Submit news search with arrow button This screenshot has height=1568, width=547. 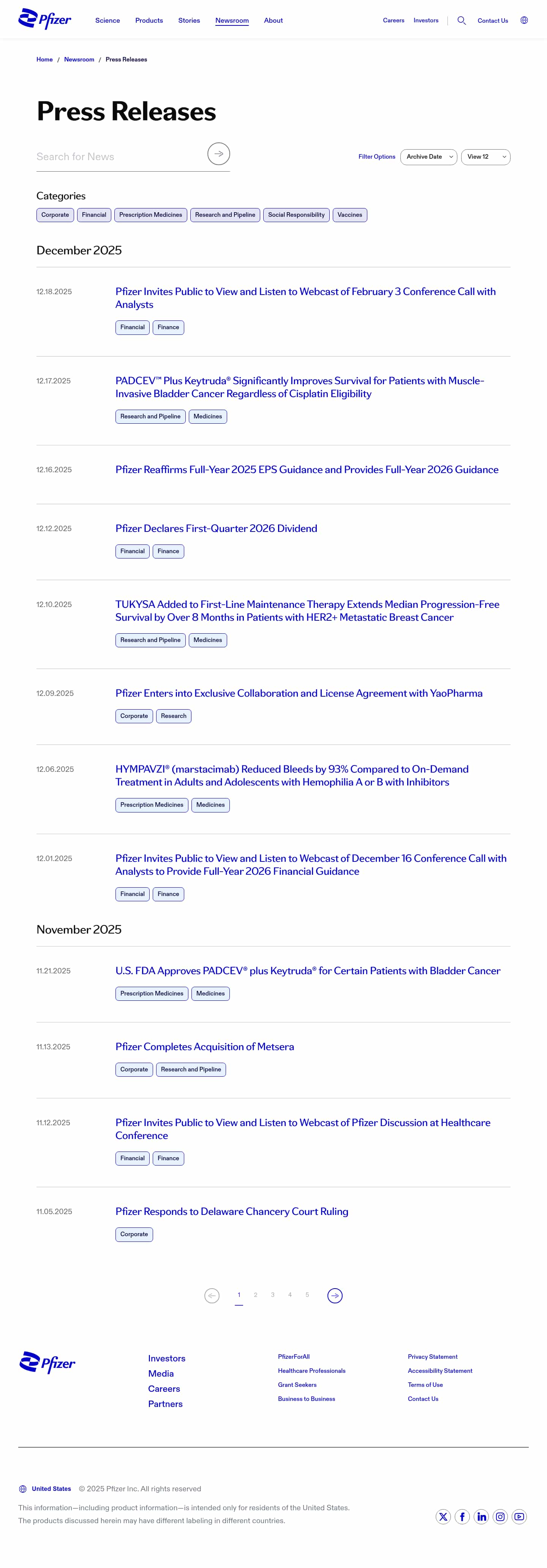pos(219,154)
